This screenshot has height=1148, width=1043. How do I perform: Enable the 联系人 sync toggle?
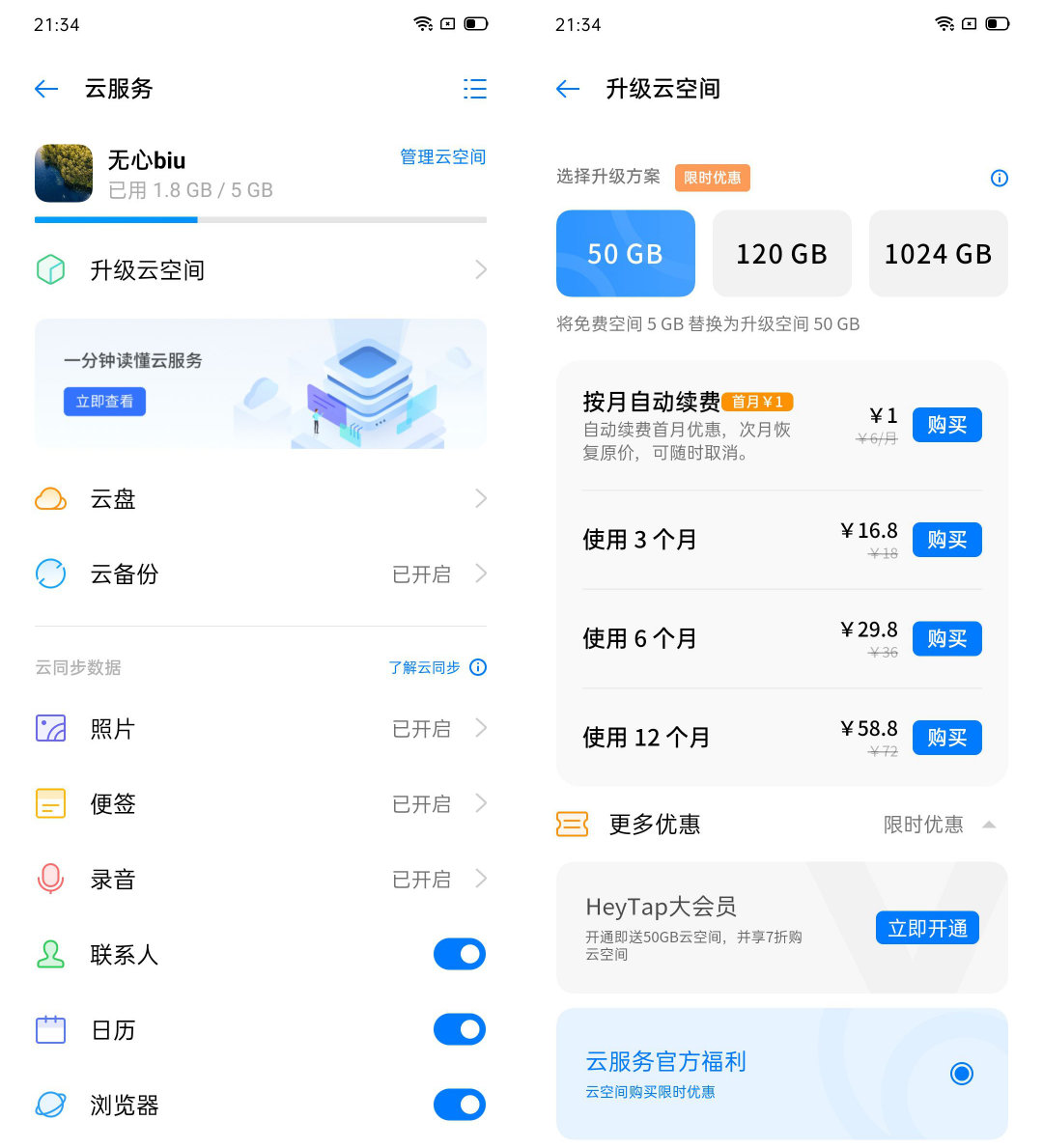tap(460, 954)
